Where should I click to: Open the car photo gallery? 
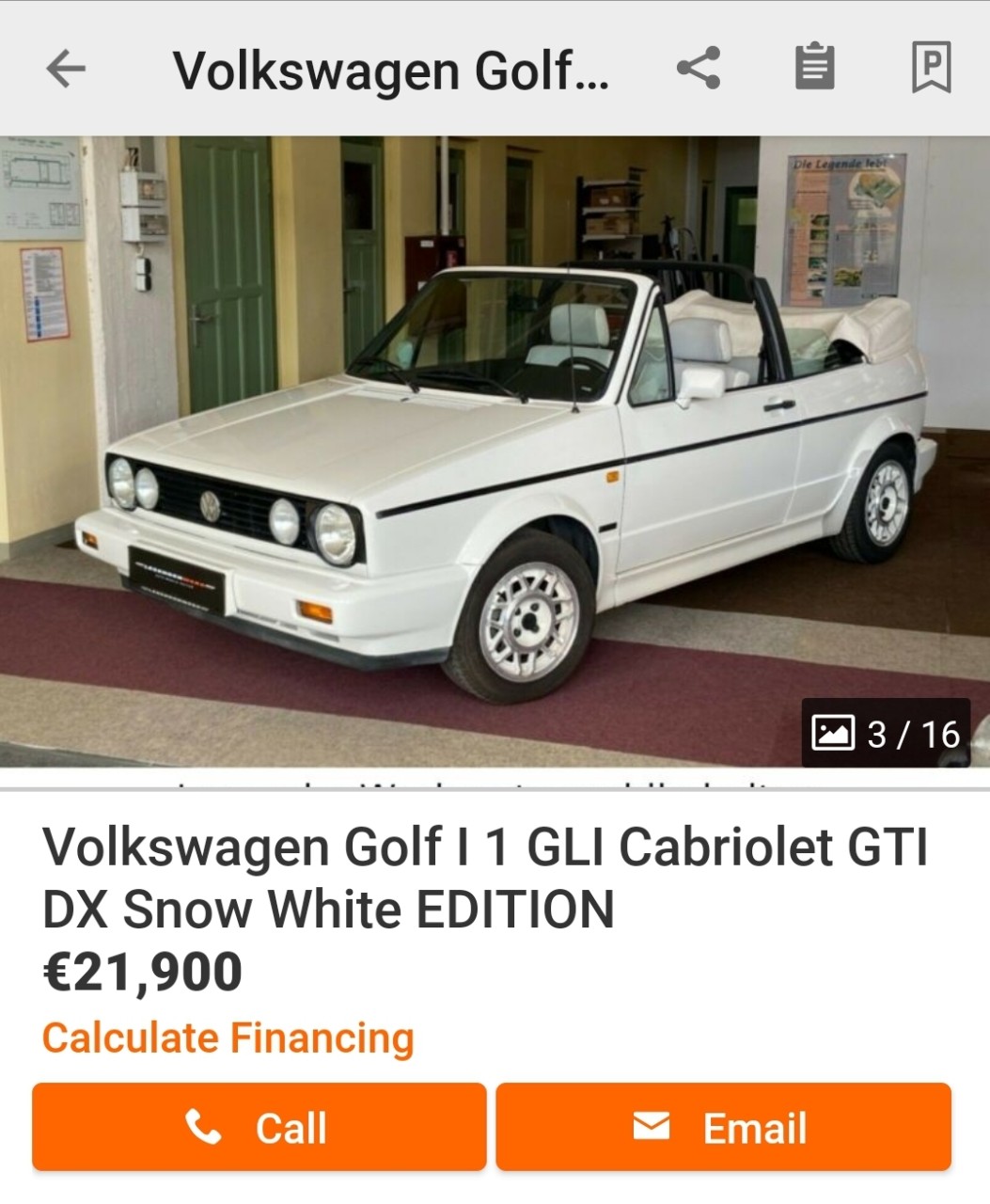pos(495,451)
